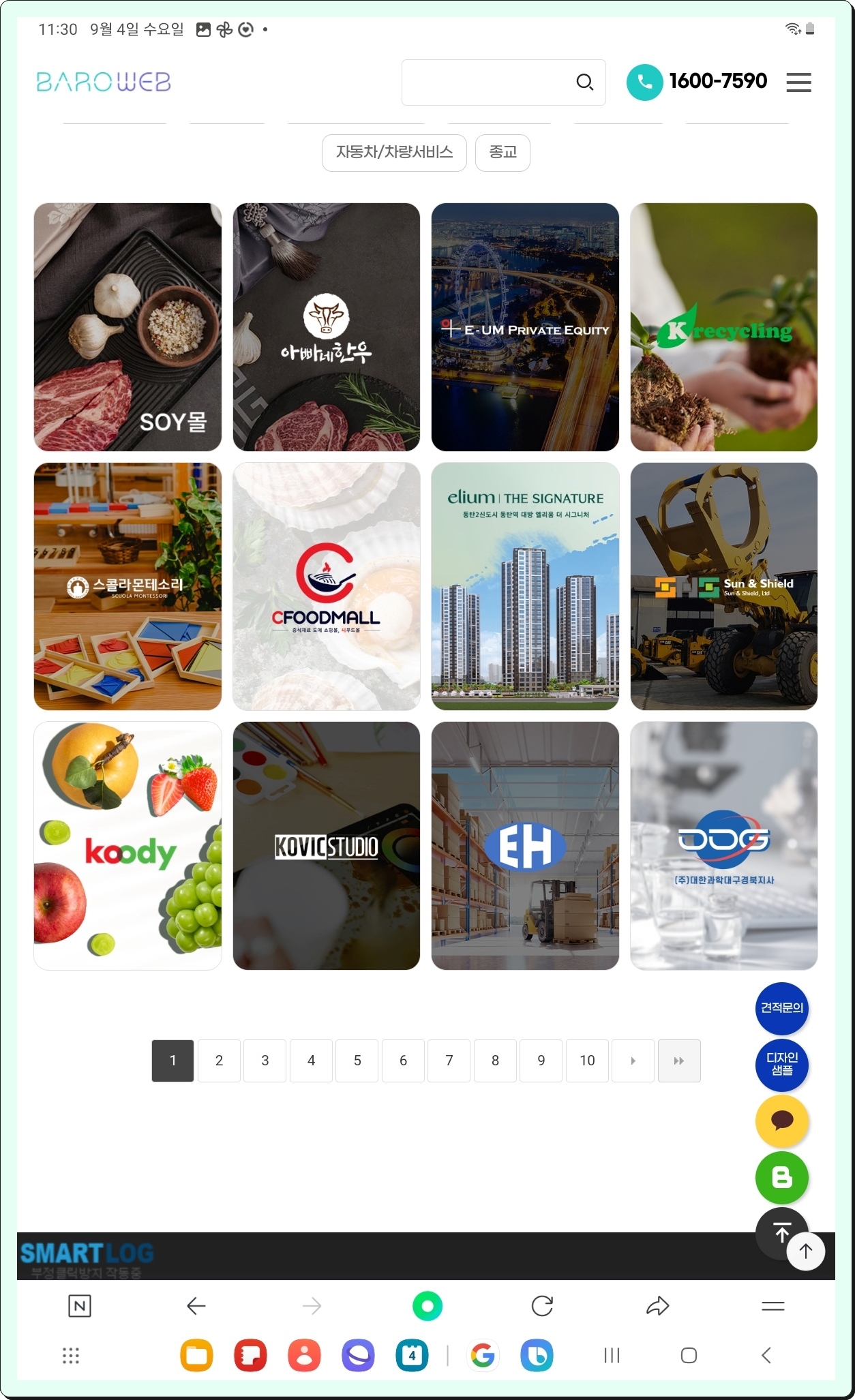Open the 아빠네한우 portfolio card
This screenshot has height=1400, width=855.
click(327, 327)
